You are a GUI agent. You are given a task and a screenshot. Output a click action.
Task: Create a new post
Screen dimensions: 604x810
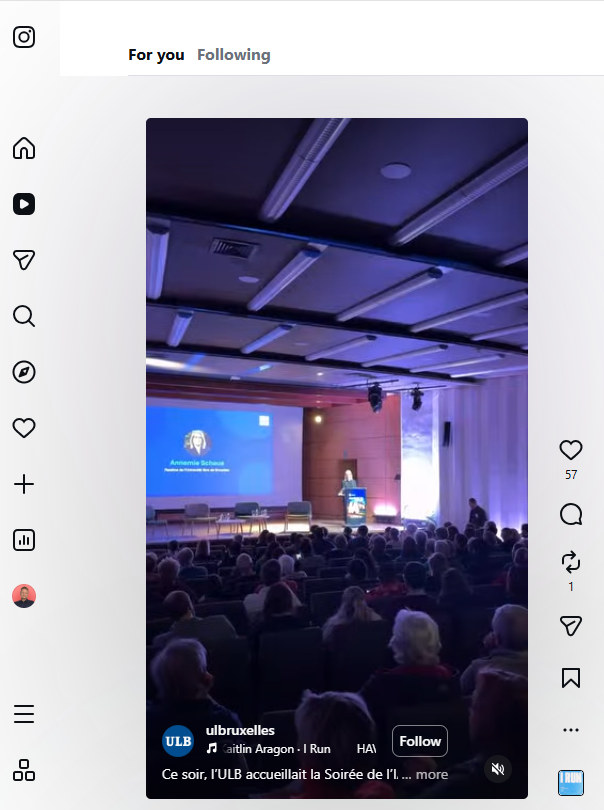point(24,484)
